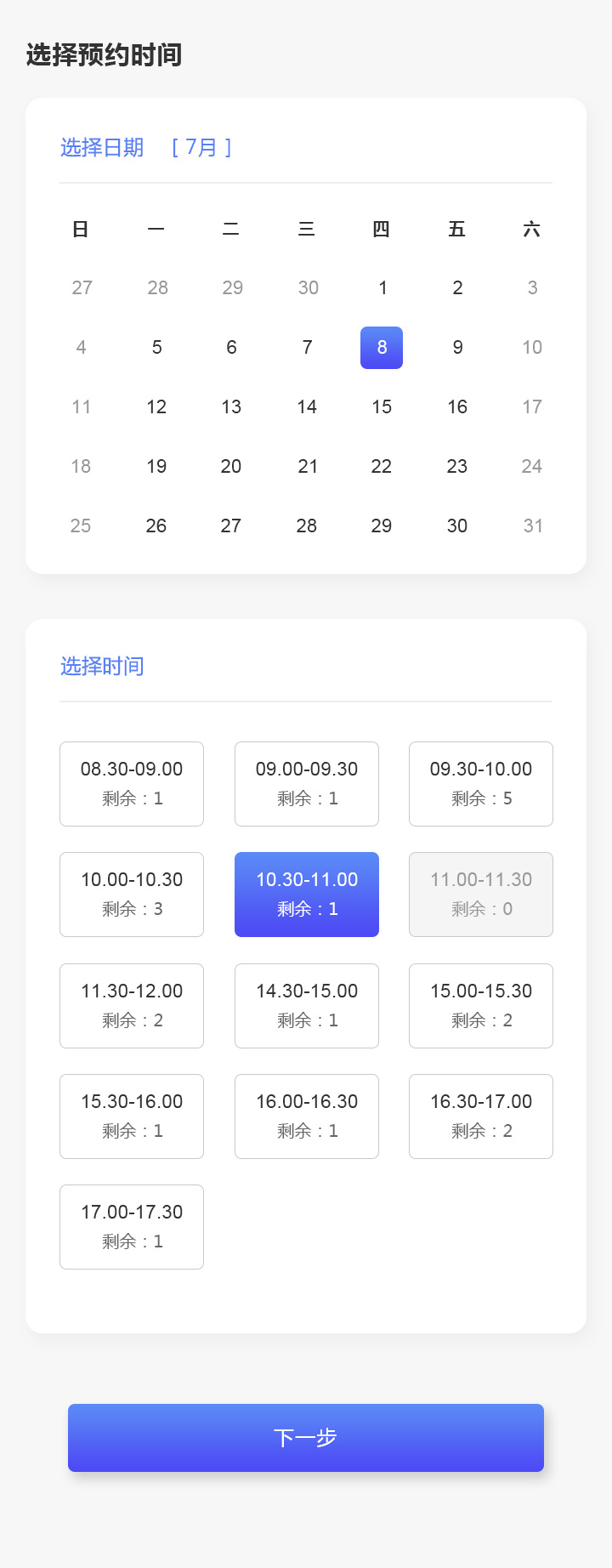Pick the 17.00-17.30 time slot

tap(132, 1226)
